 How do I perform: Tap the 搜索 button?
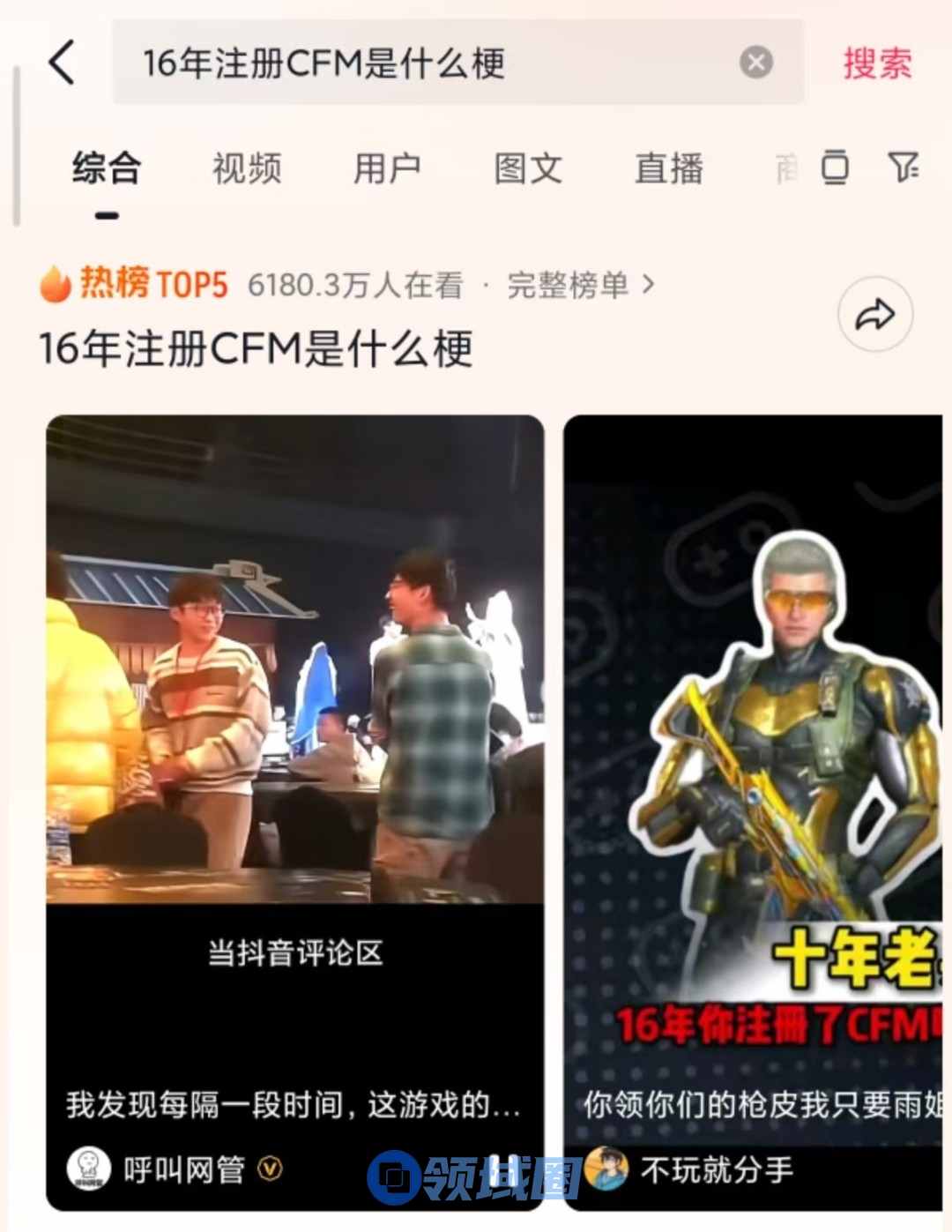[876, 63]
